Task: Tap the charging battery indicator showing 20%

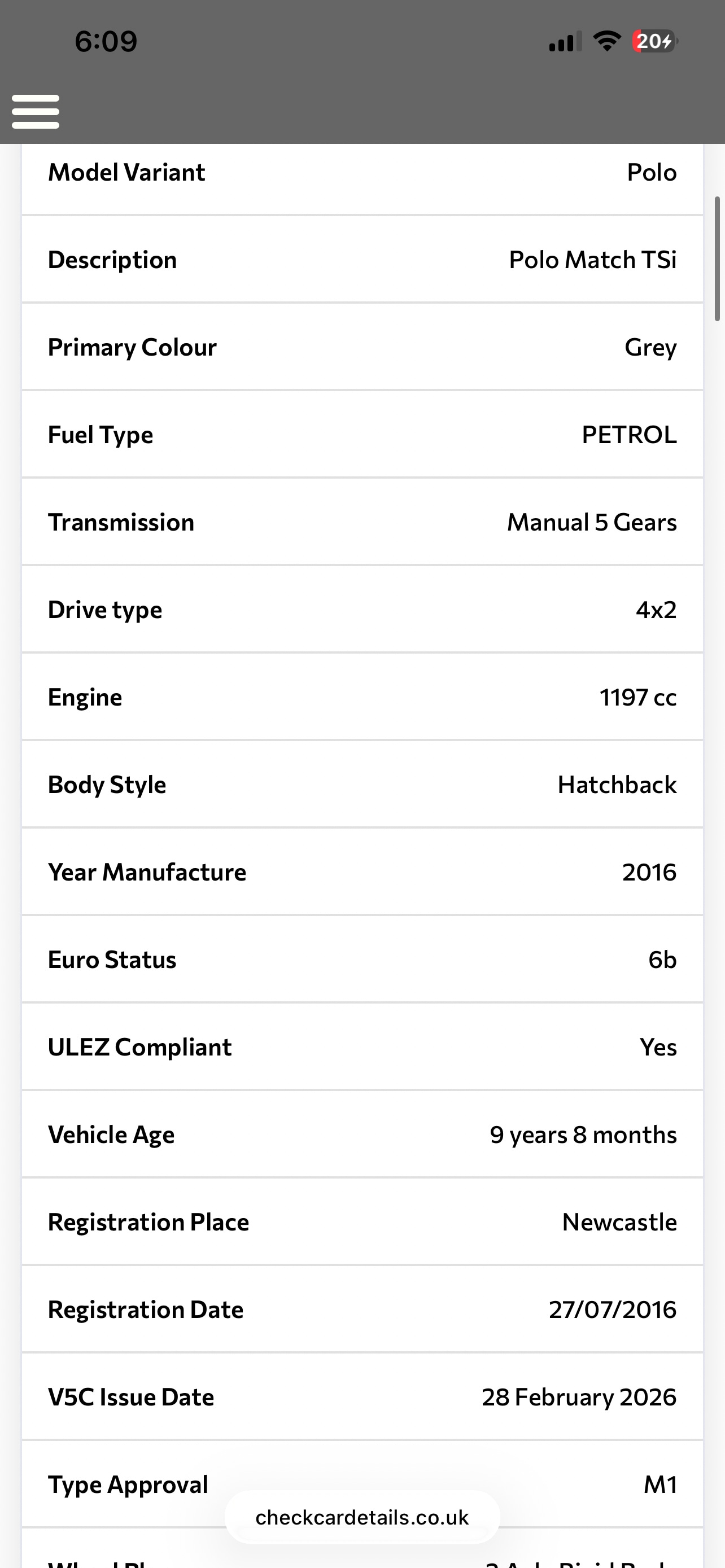Action: [654, 41]
